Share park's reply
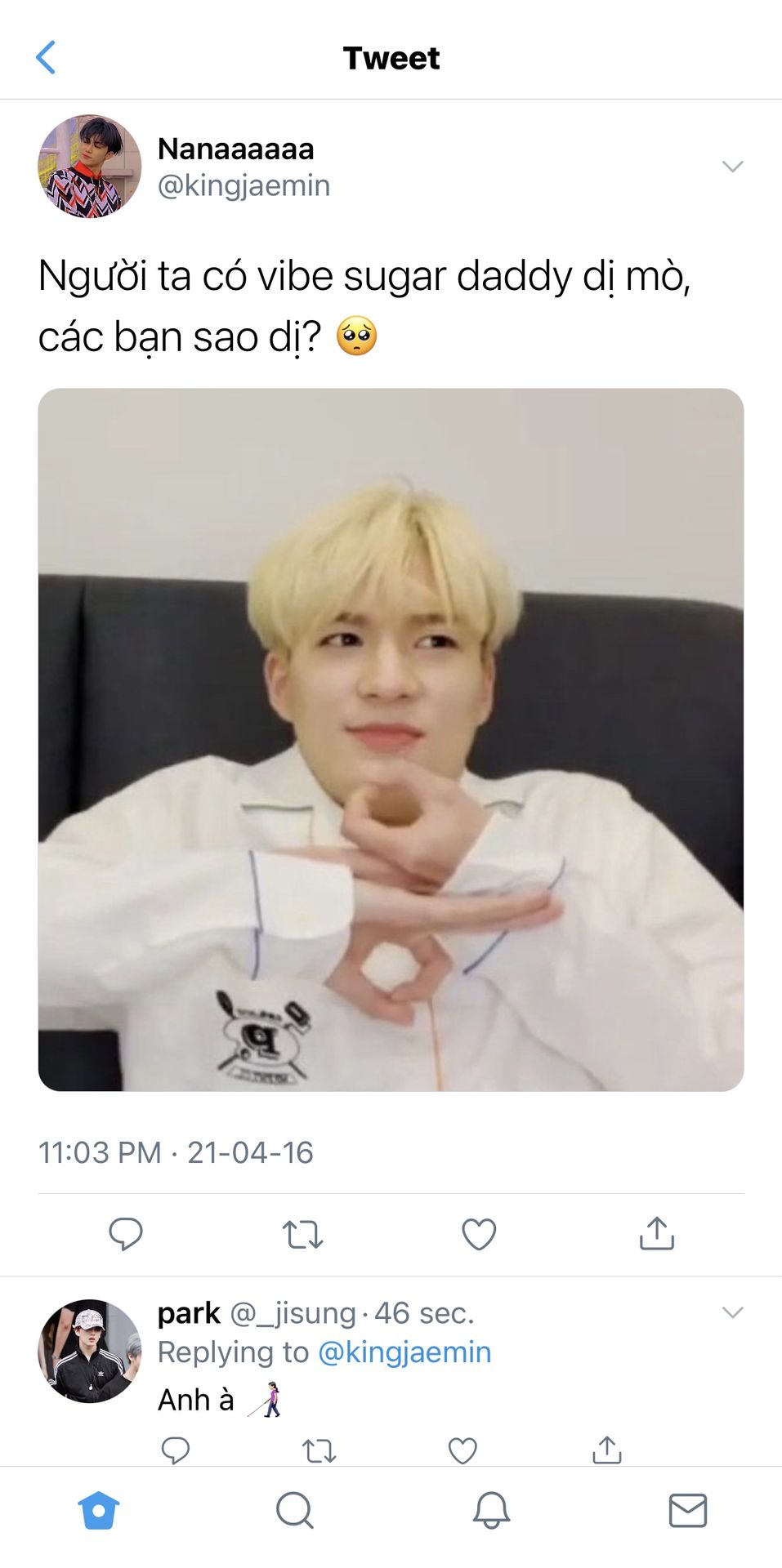 click(606, 1450)
